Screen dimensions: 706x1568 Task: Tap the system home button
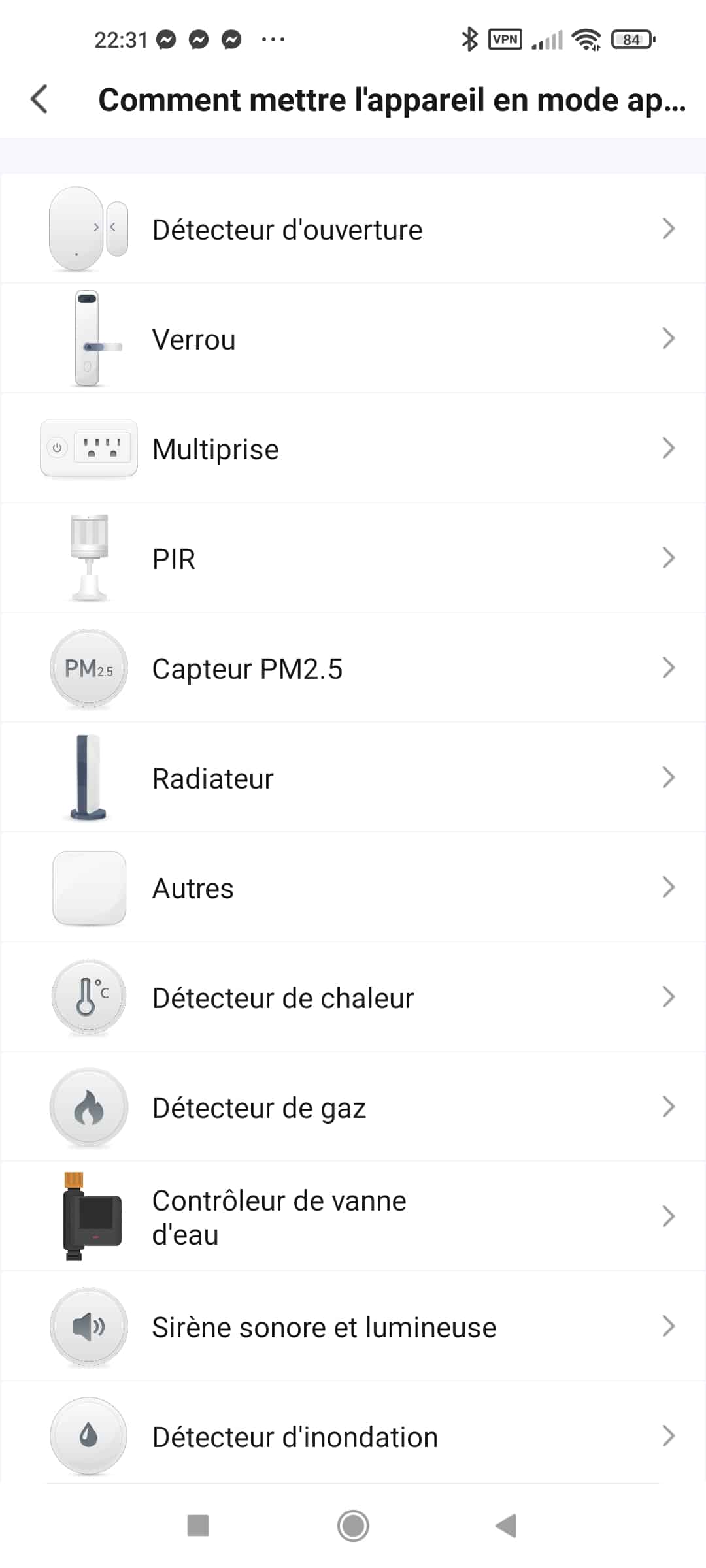click(x=353, y=1526)
